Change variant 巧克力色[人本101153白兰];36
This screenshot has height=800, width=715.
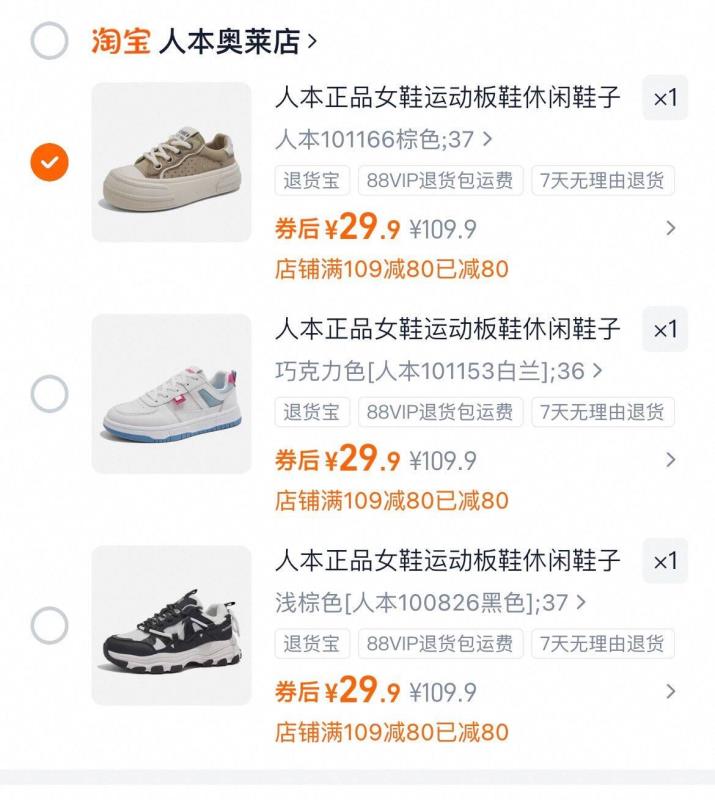[x=439, y=371]
